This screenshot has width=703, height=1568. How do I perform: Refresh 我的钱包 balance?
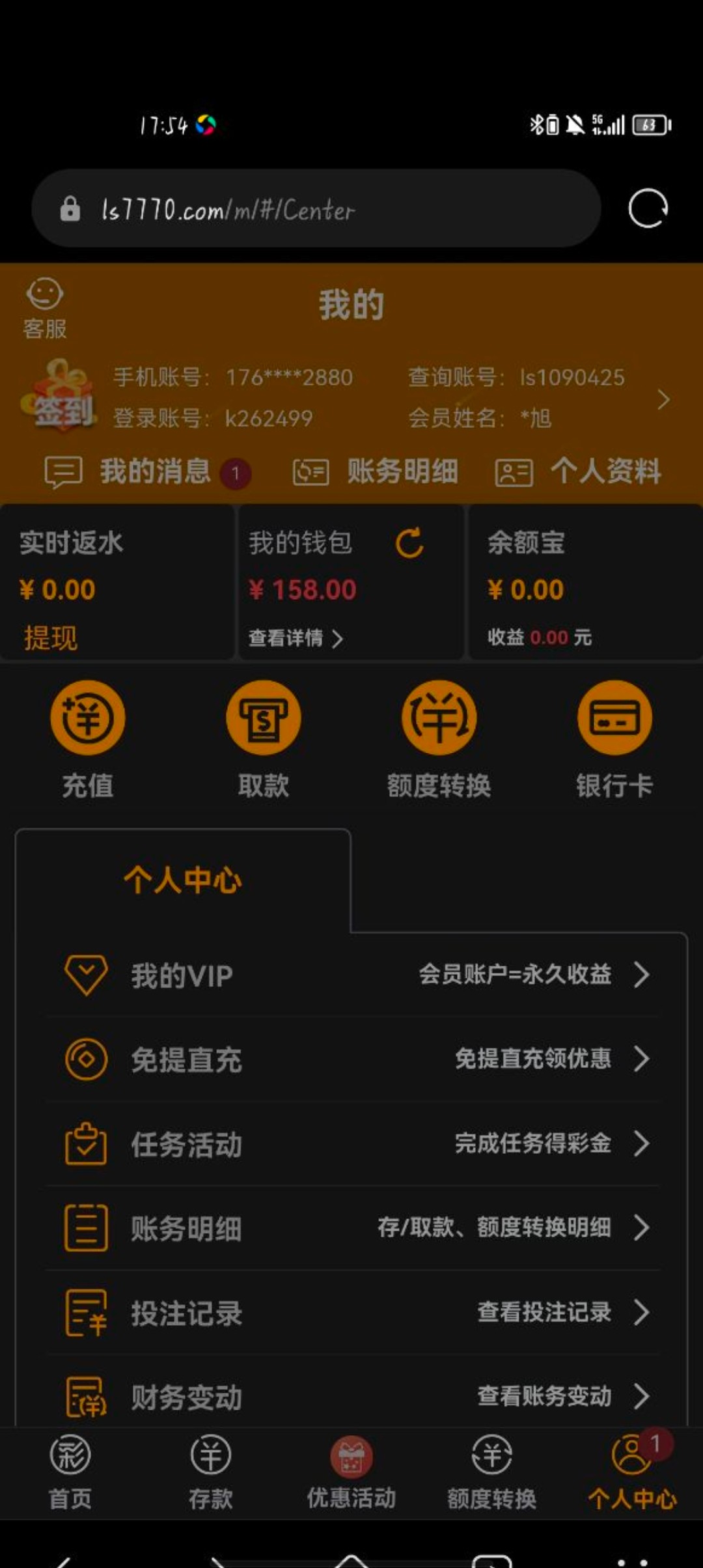pyautogui.click(x=409, y=543)
